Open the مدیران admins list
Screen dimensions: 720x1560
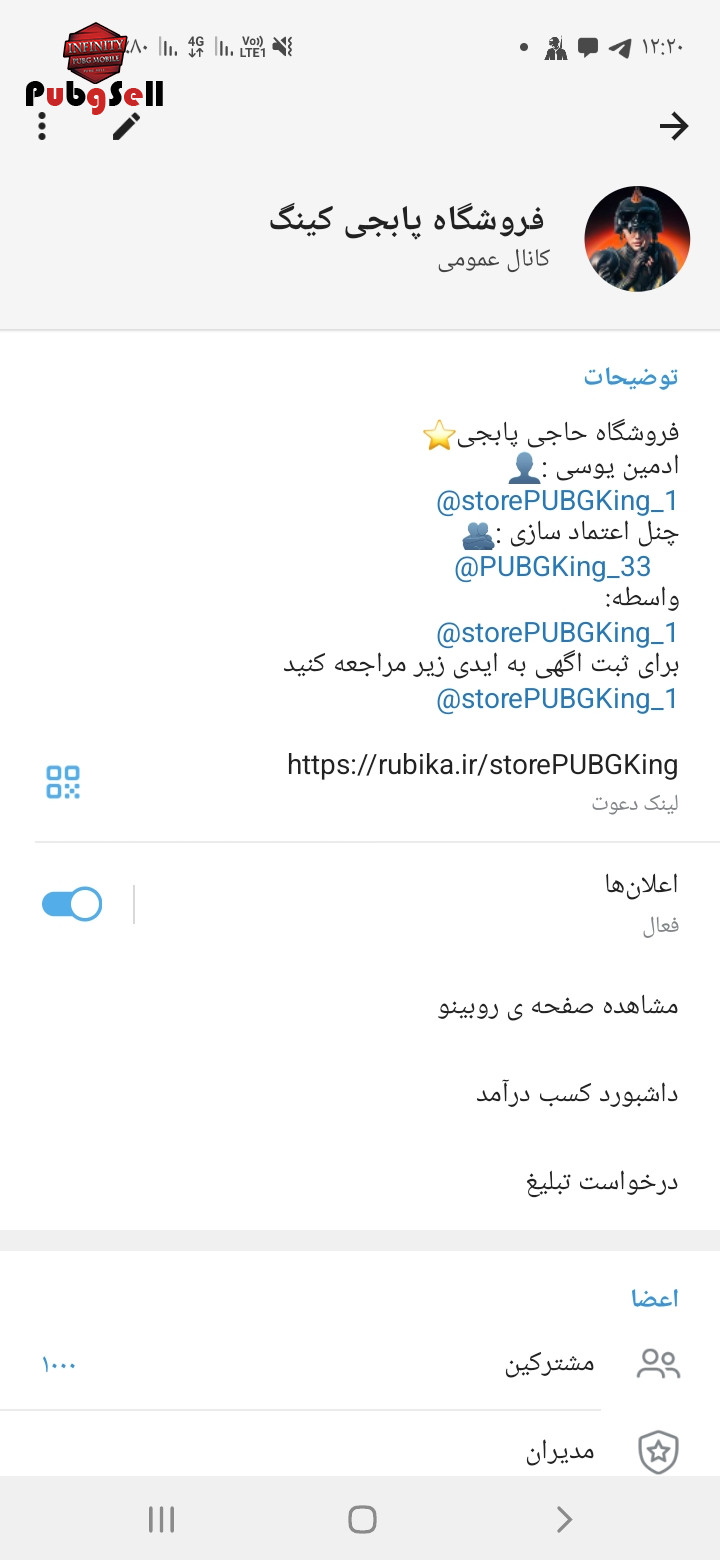click(x=360, y=1450)
